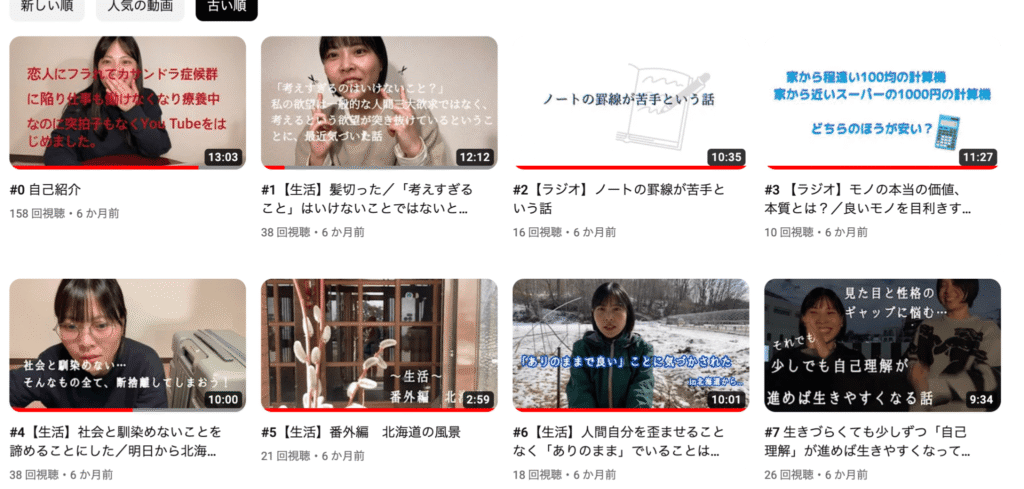Play video #1【生活】髪切った
This screenshot has width=1024, height=489.
click(x=379, y=102)
